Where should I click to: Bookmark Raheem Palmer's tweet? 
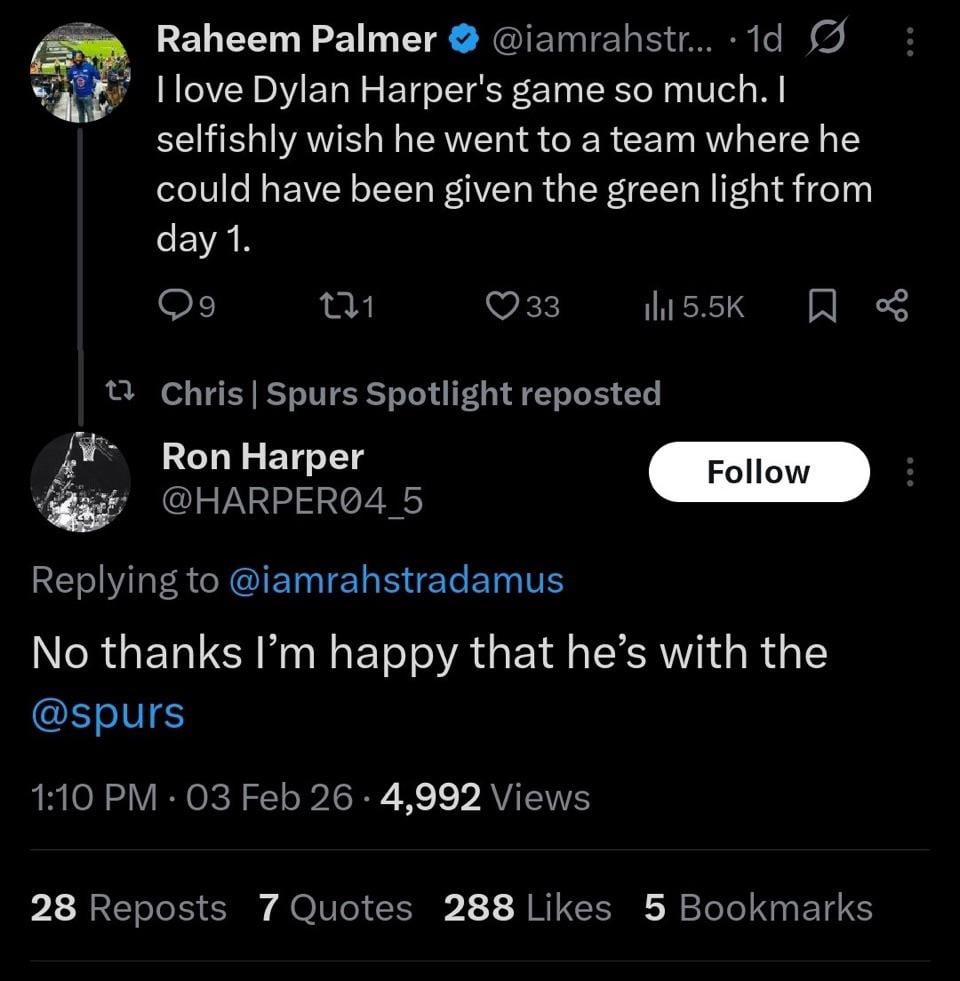(822, 307)
